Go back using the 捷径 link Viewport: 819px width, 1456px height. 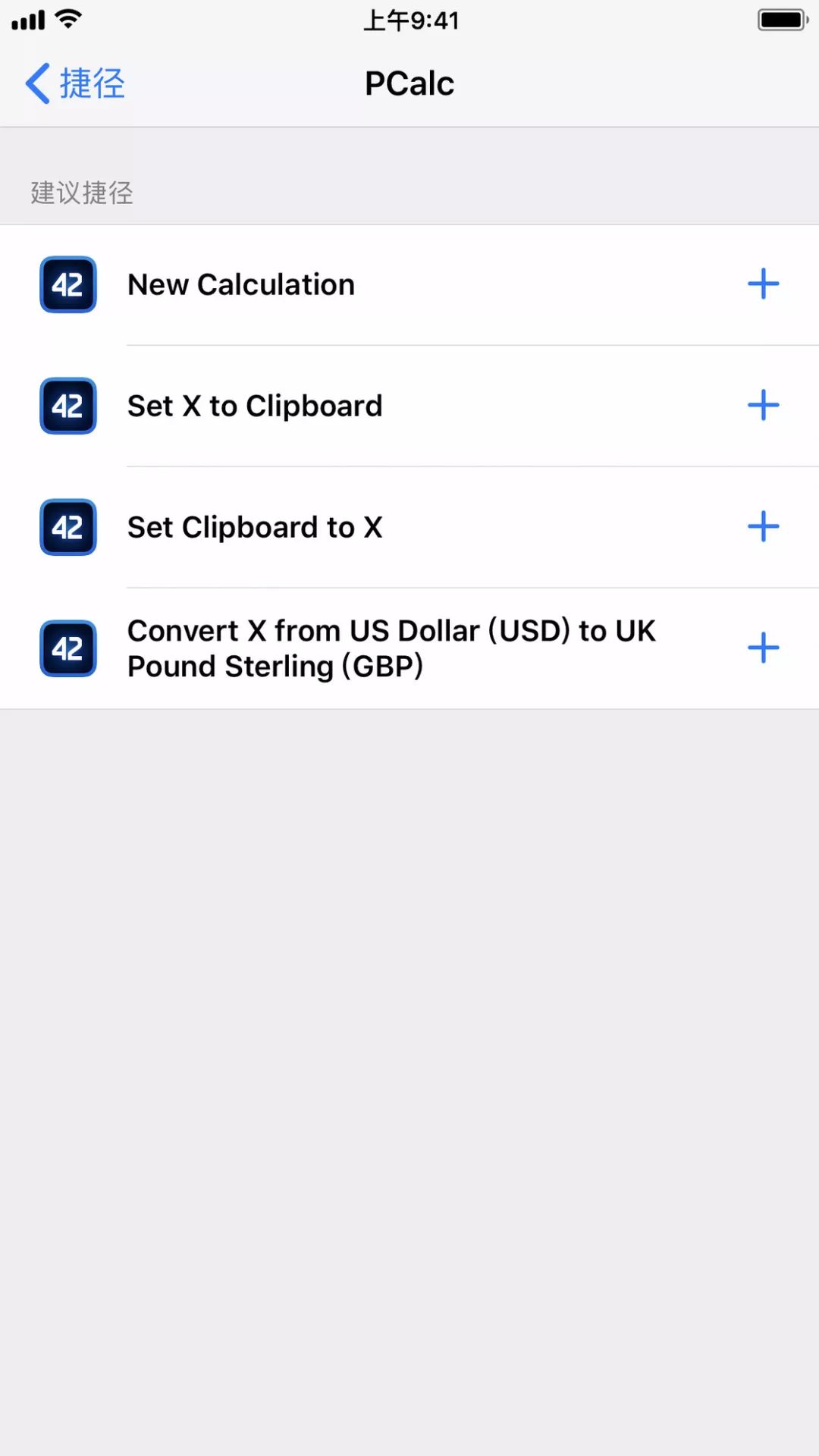[x=91, y=83]
